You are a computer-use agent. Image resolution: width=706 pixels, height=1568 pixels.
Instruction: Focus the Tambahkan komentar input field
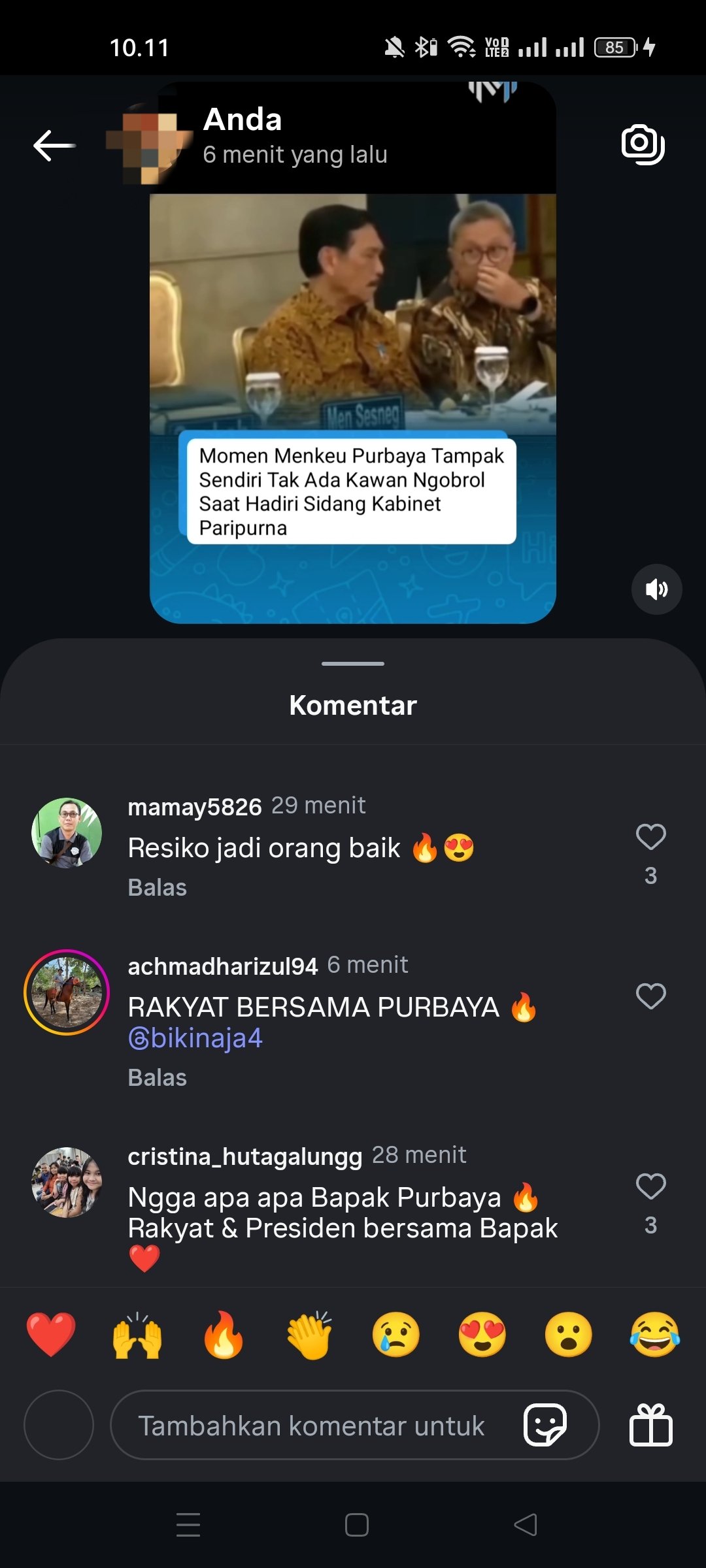click(312, 1426)
